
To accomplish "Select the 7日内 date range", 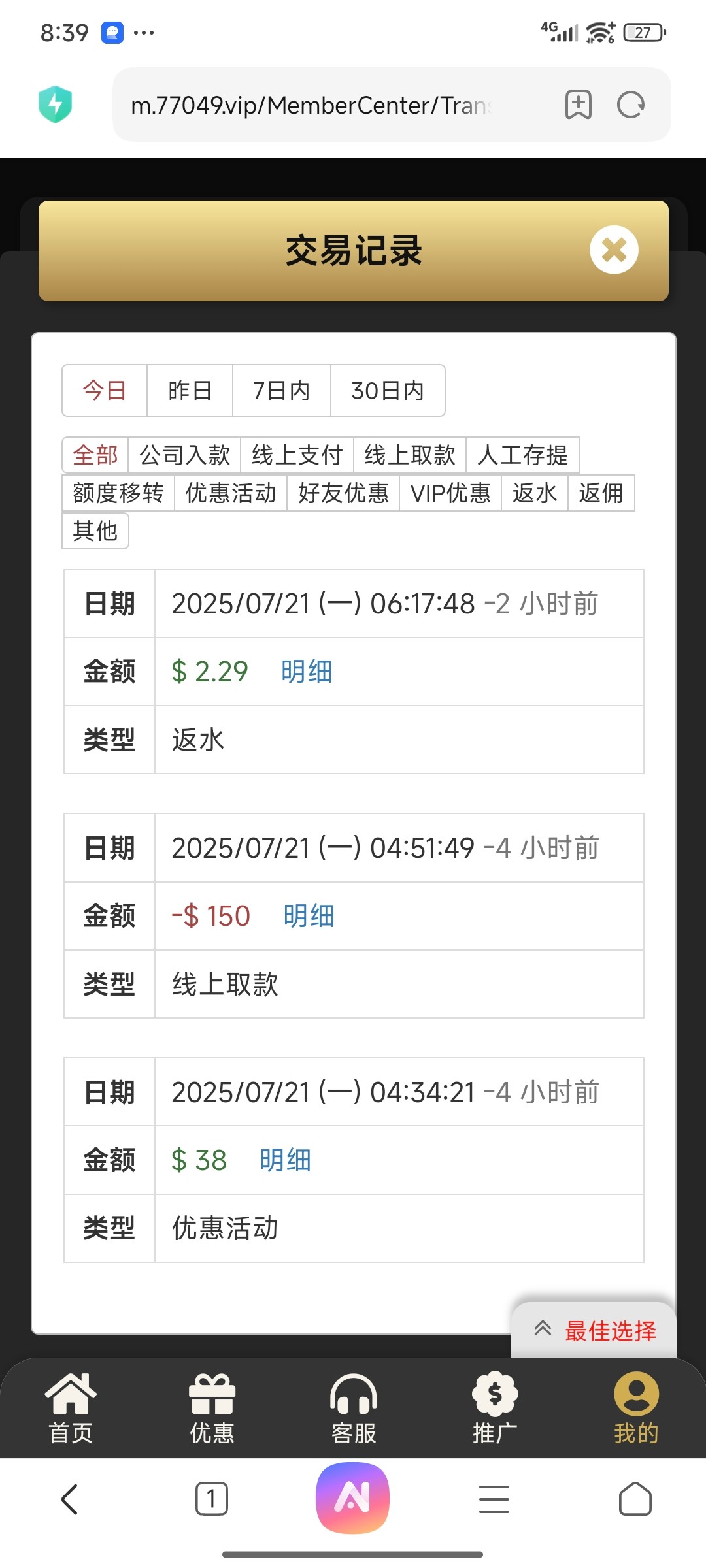I will 281,391.
